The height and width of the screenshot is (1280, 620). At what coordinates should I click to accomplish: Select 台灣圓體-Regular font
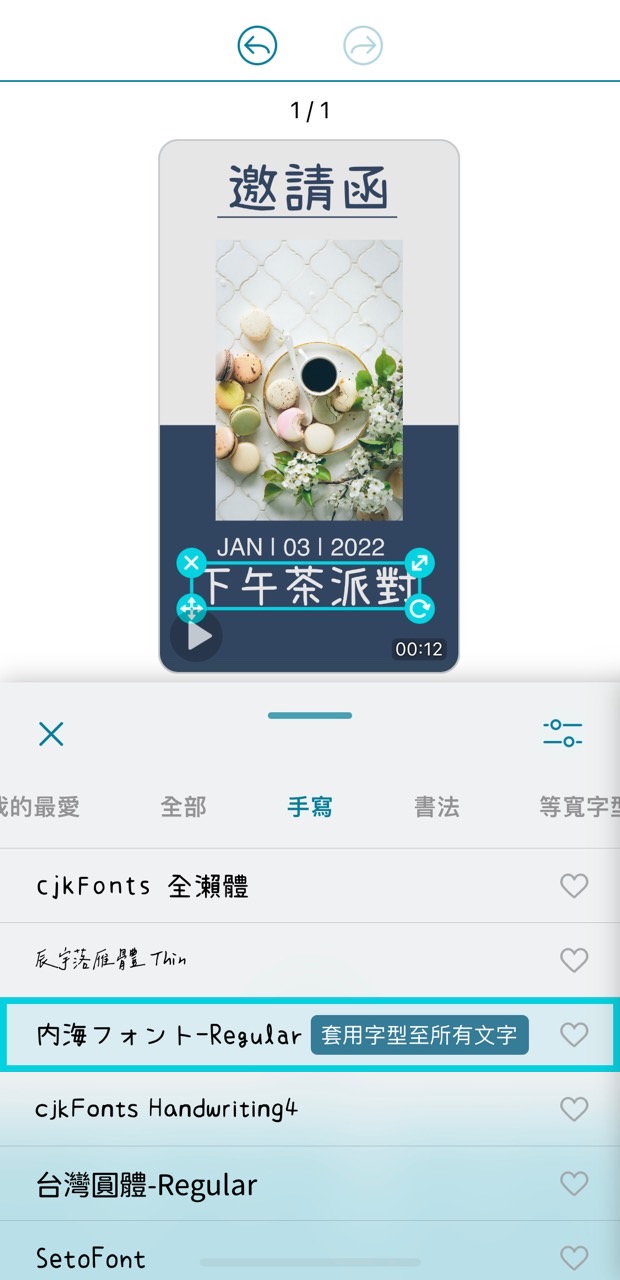pos(147,1185)
